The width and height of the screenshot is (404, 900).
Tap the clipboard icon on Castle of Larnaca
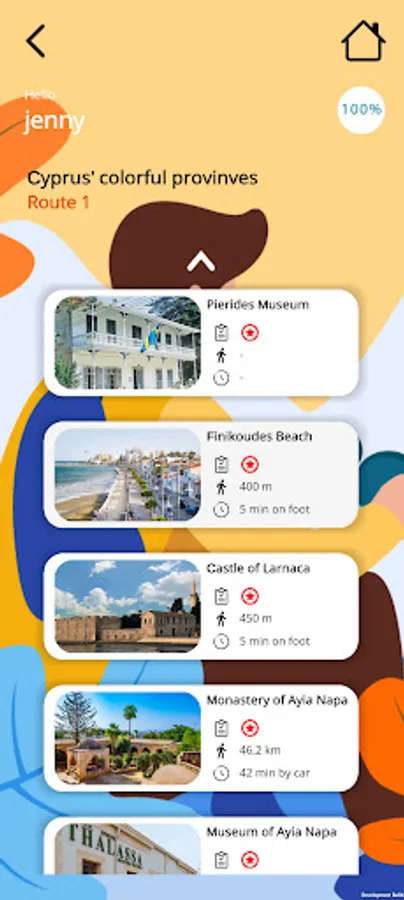click(x=222, y=596)
